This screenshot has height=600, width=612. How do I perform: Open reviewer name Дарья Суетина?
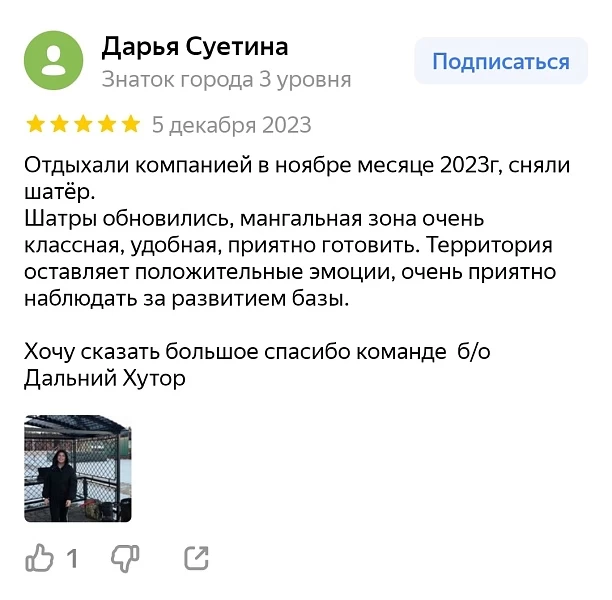[195, 46]
